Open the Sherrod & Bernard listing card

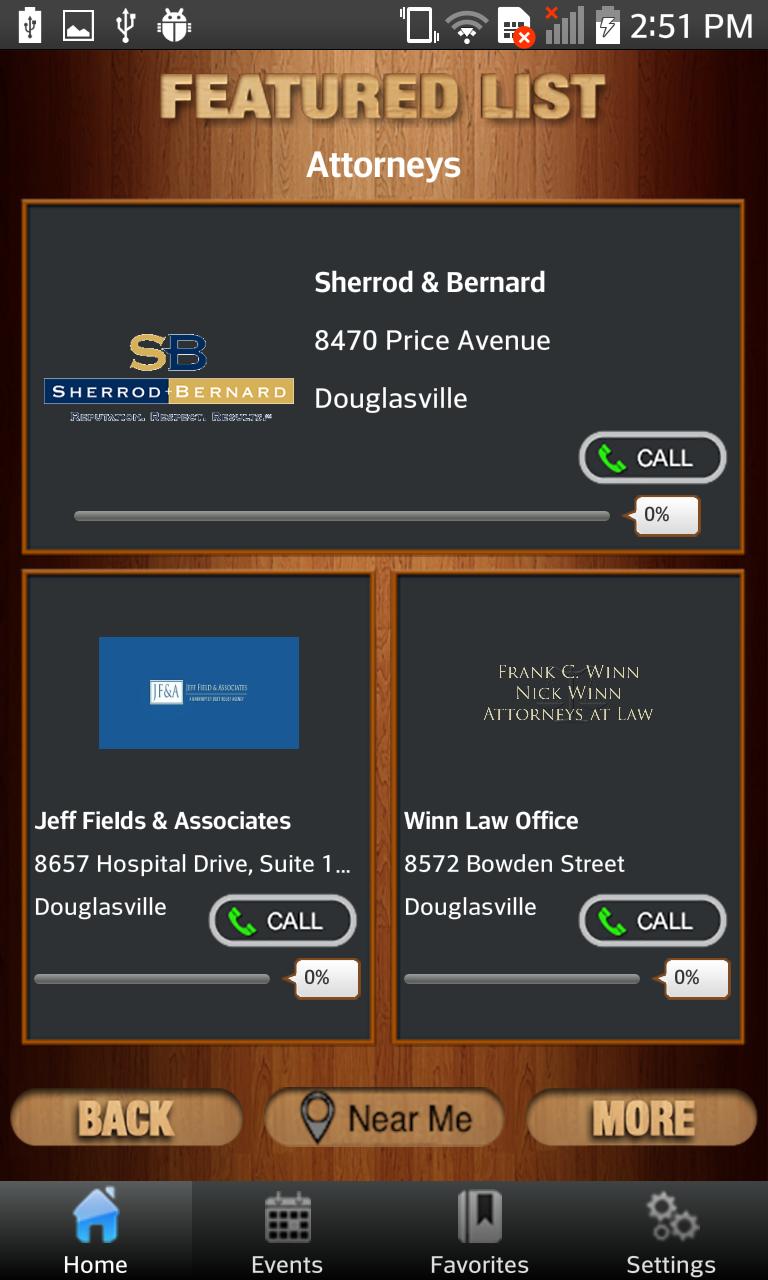(383, 340)
